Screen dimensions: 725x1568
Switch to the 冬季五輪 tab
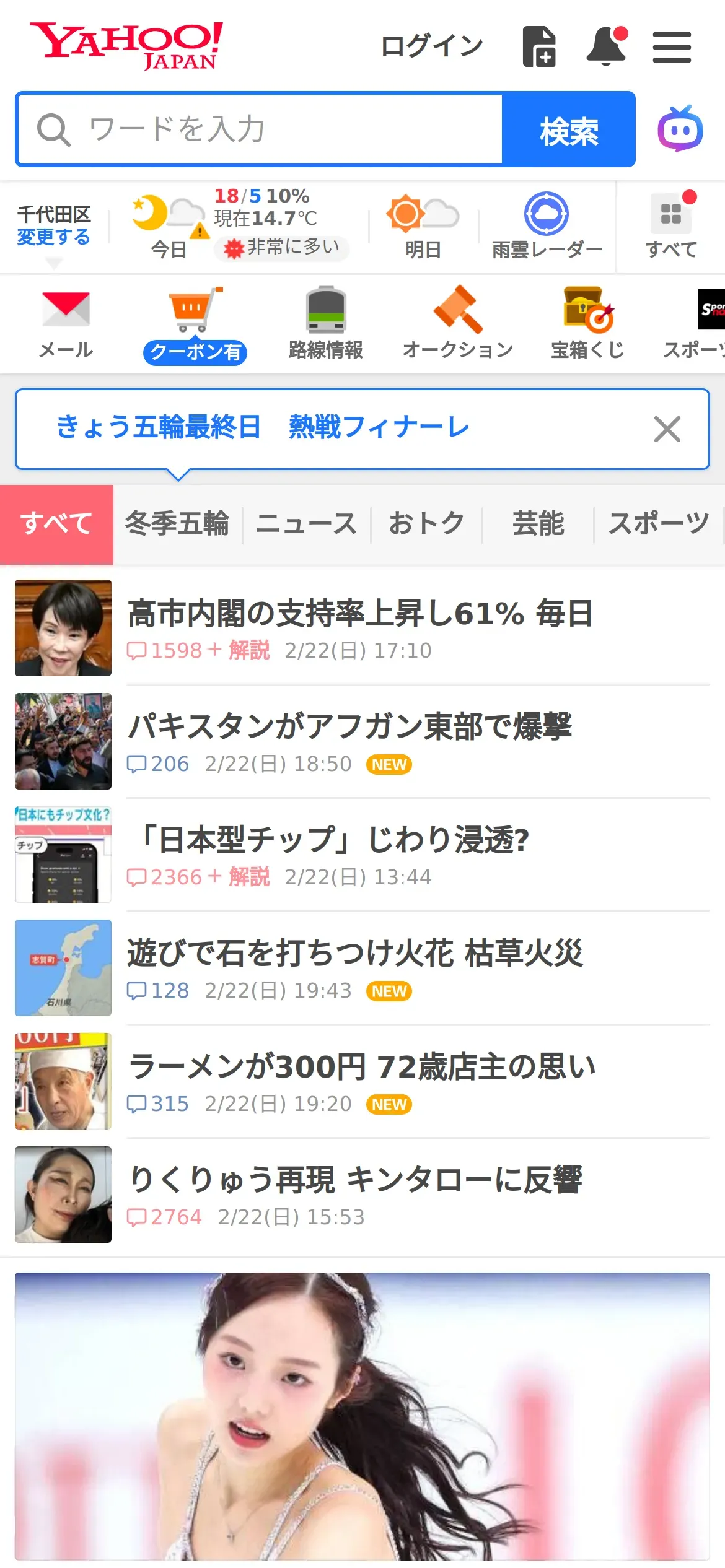(x=177, y=524)
